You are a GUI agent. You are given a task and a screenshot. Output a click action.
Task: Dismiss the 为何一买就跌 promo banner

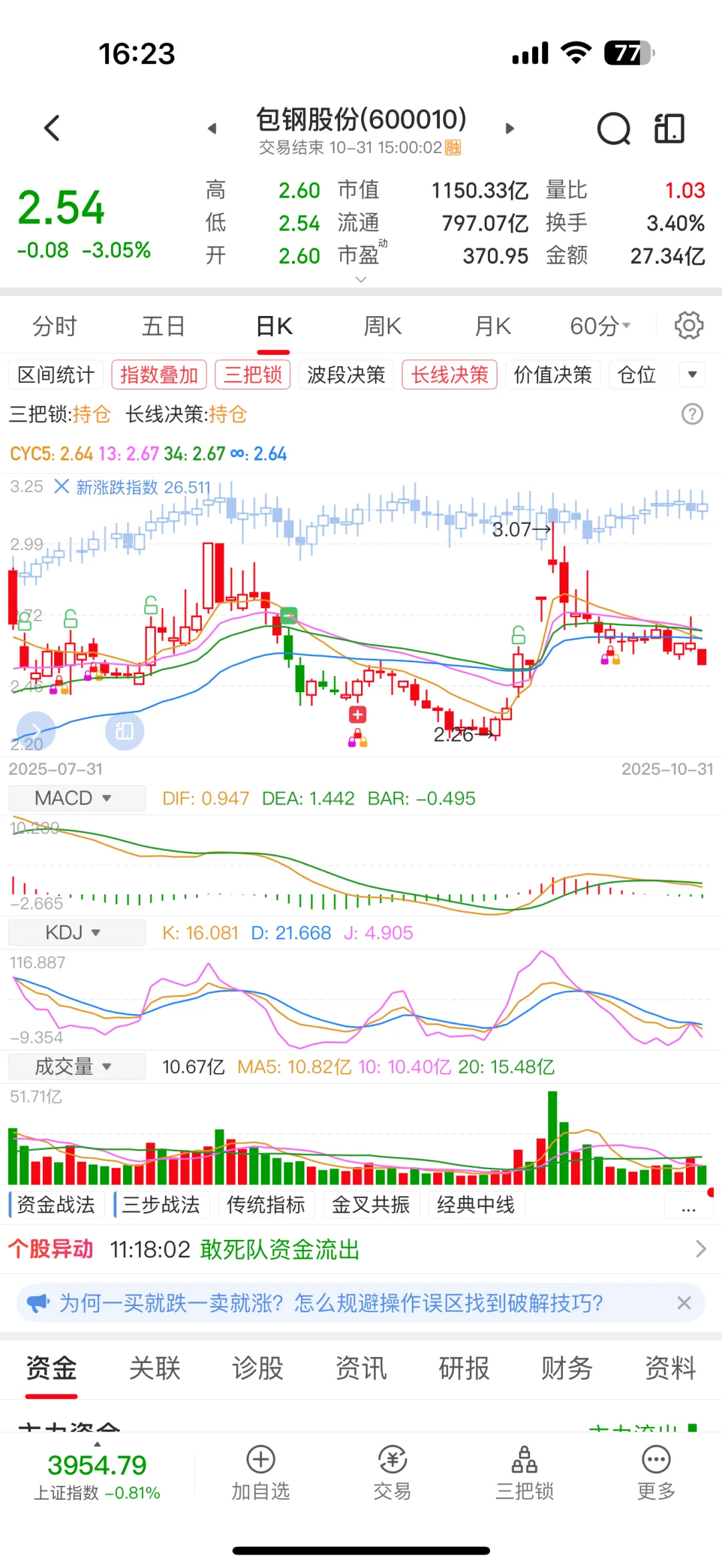pyautogui.click(x=684, y=1303)
